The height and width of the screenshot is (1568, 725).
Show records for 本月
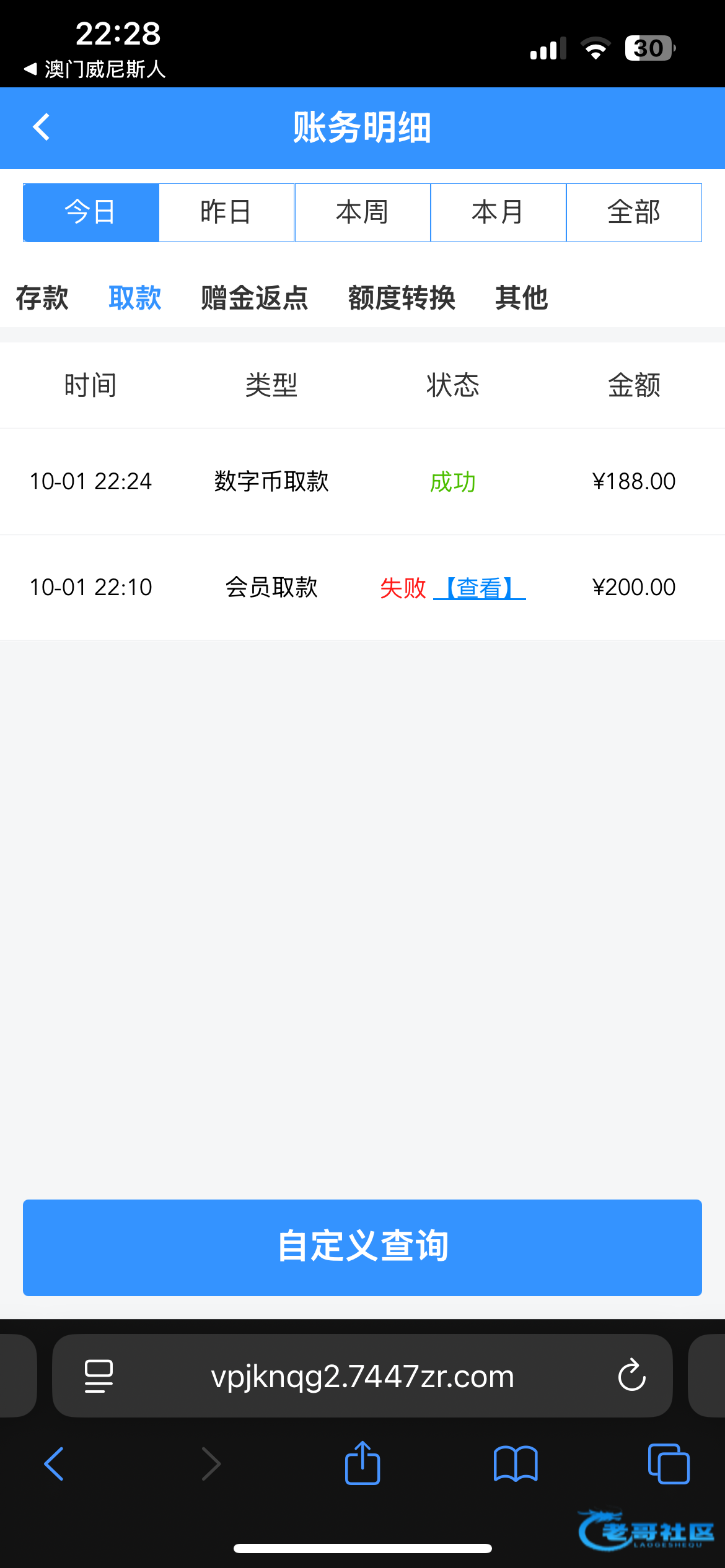(498, 212)
